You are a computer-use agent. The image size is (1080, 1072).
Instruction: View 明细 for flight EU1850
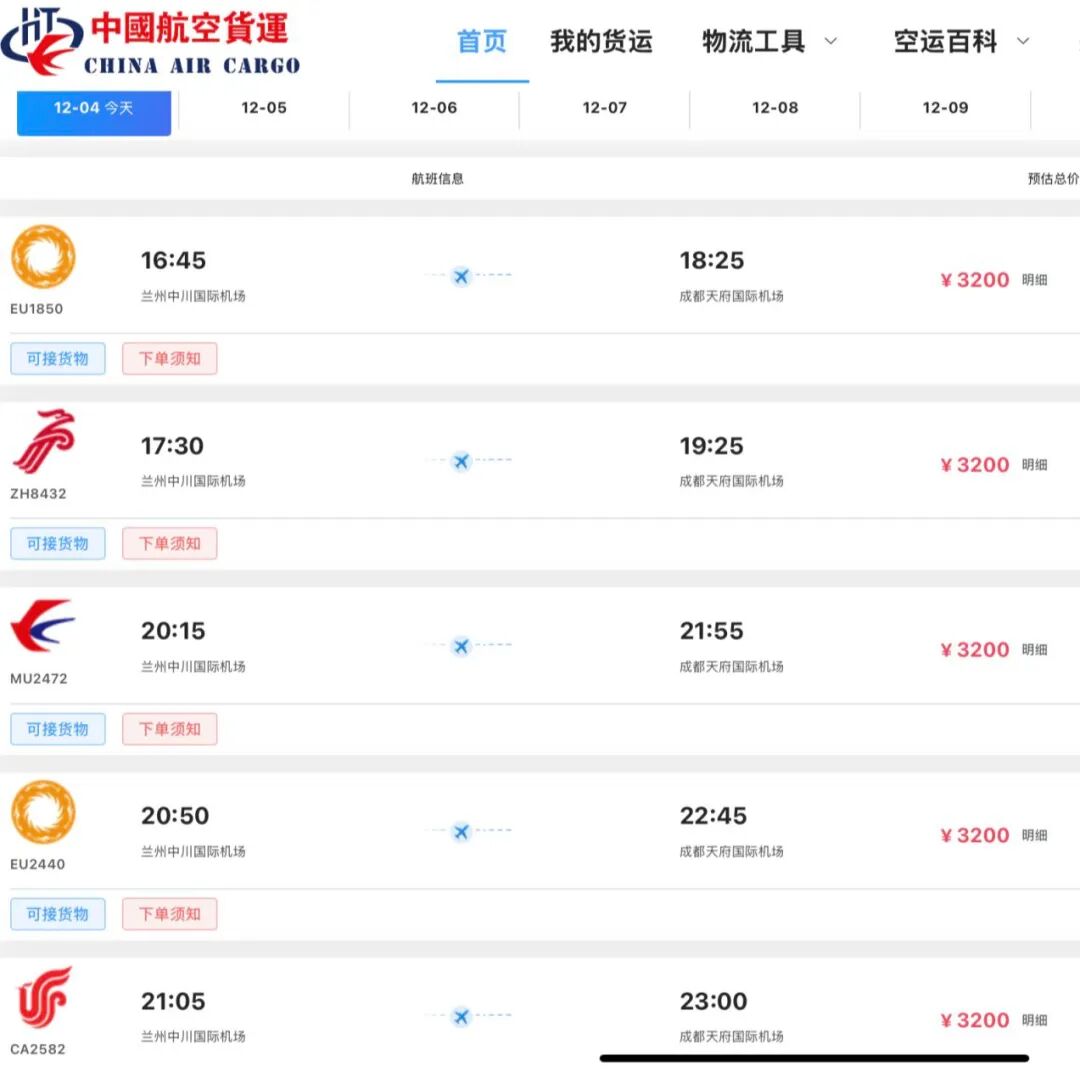pyautogui.click(x=1034, y=280)
